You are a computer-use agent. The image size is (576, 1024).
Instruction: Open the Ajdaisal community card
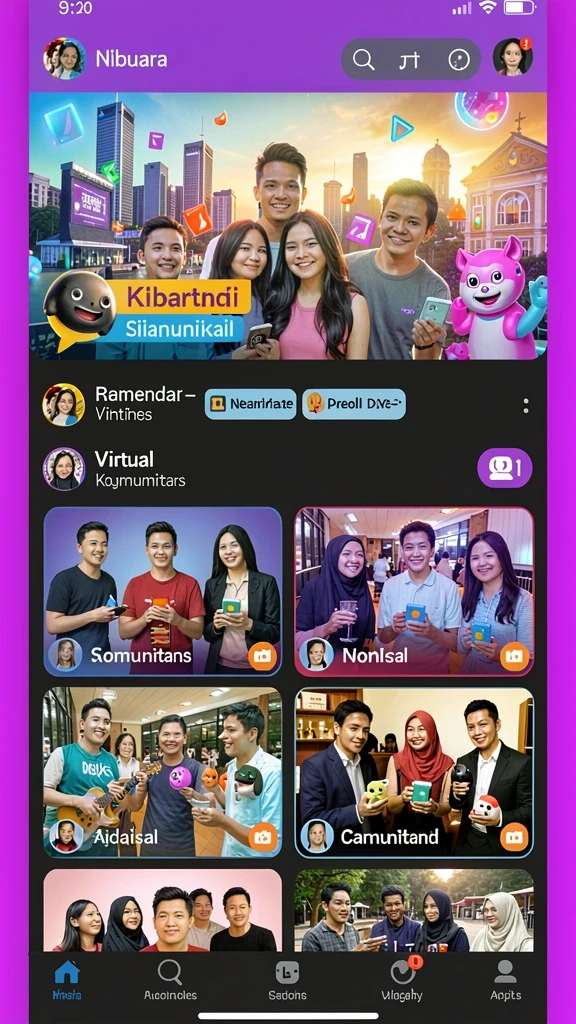coord(163,772)
